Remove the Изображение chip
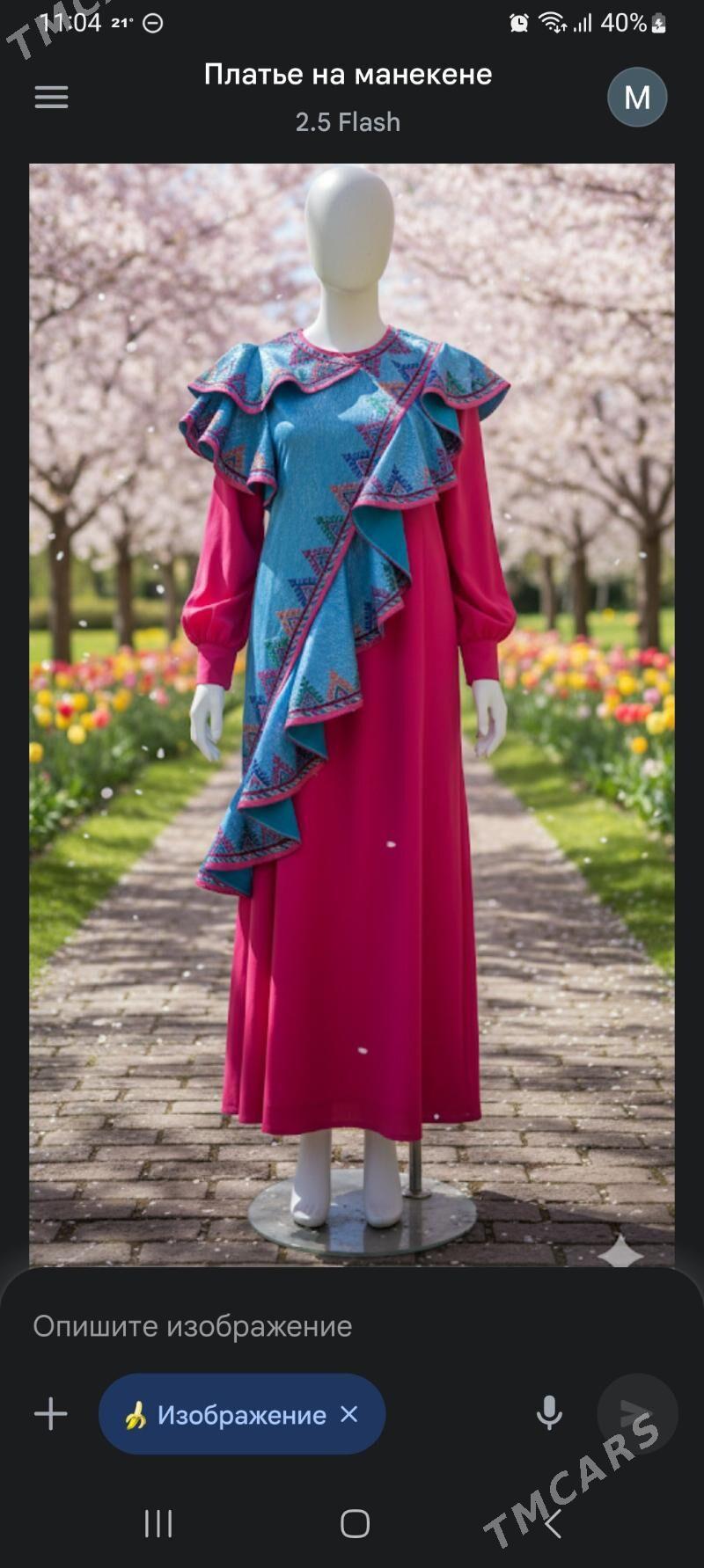Image resolution: width=704 pixels, height=1568 pixels. click(x=349, y=1414)
